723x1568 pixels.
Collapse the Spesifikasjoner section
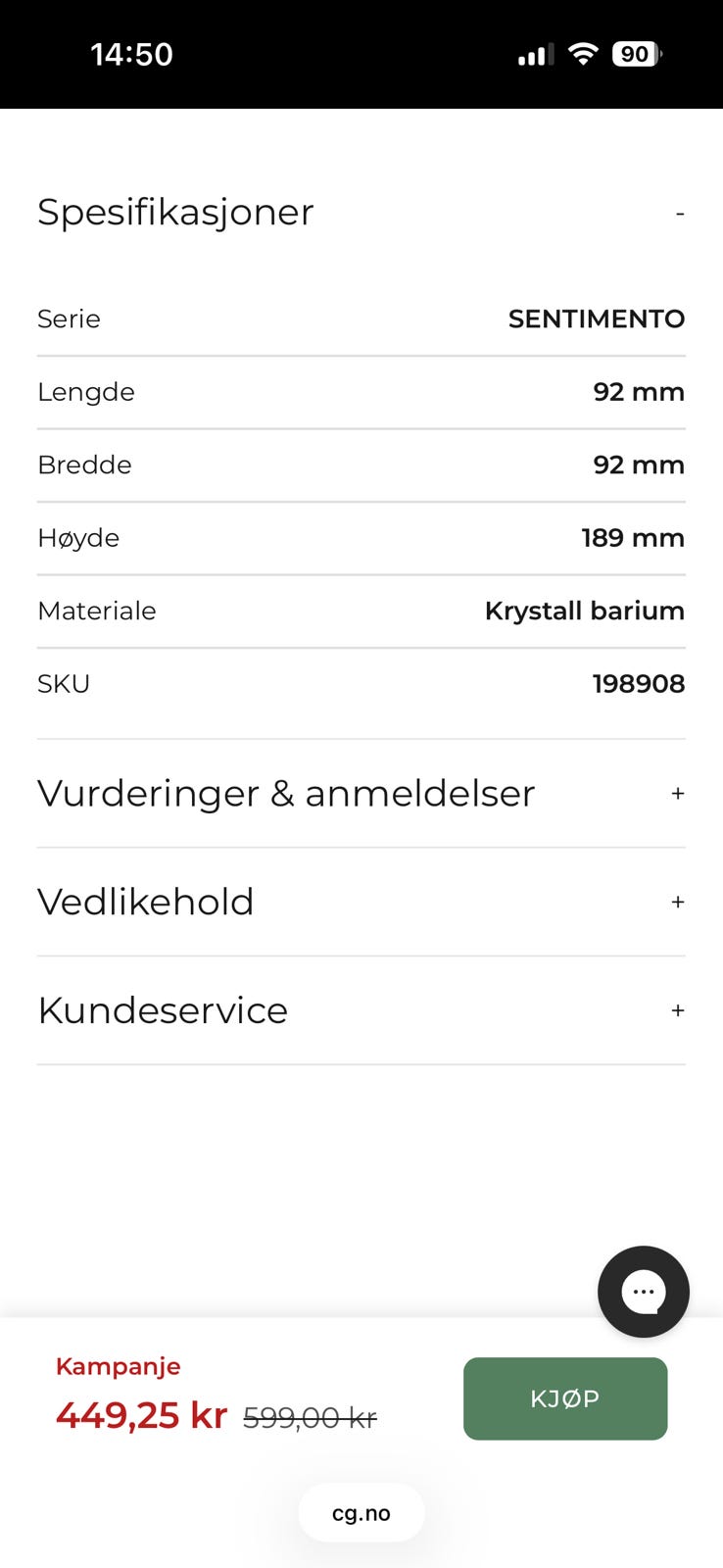coord(680,212)
